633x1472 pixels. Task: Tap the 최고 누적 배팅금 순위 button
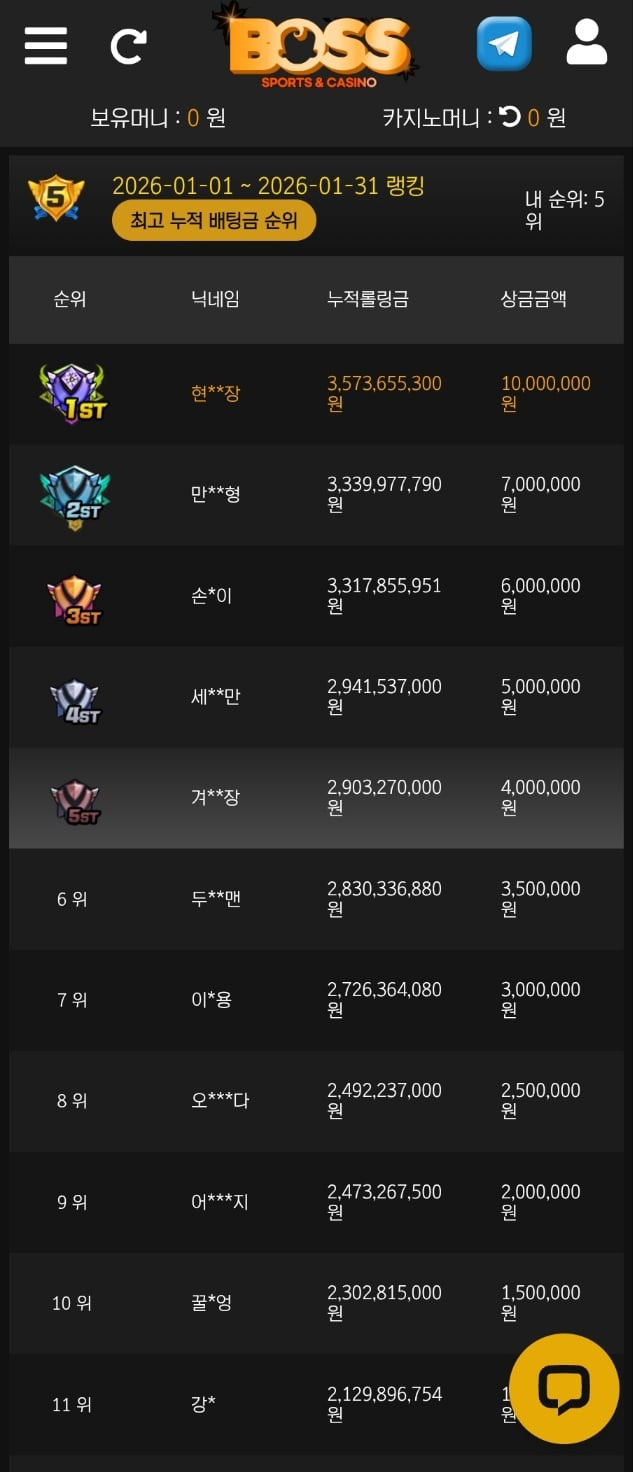(214, 220)
